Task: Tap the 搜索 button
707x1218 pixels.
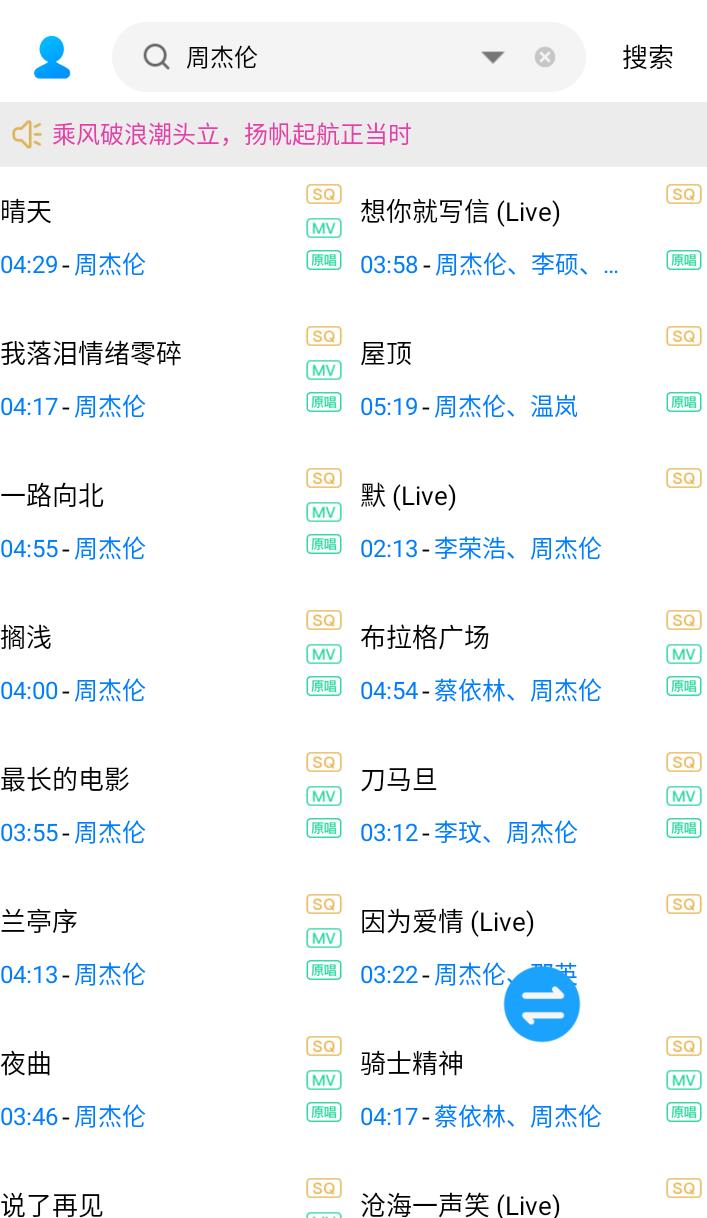Action: (x=647, y=57)
